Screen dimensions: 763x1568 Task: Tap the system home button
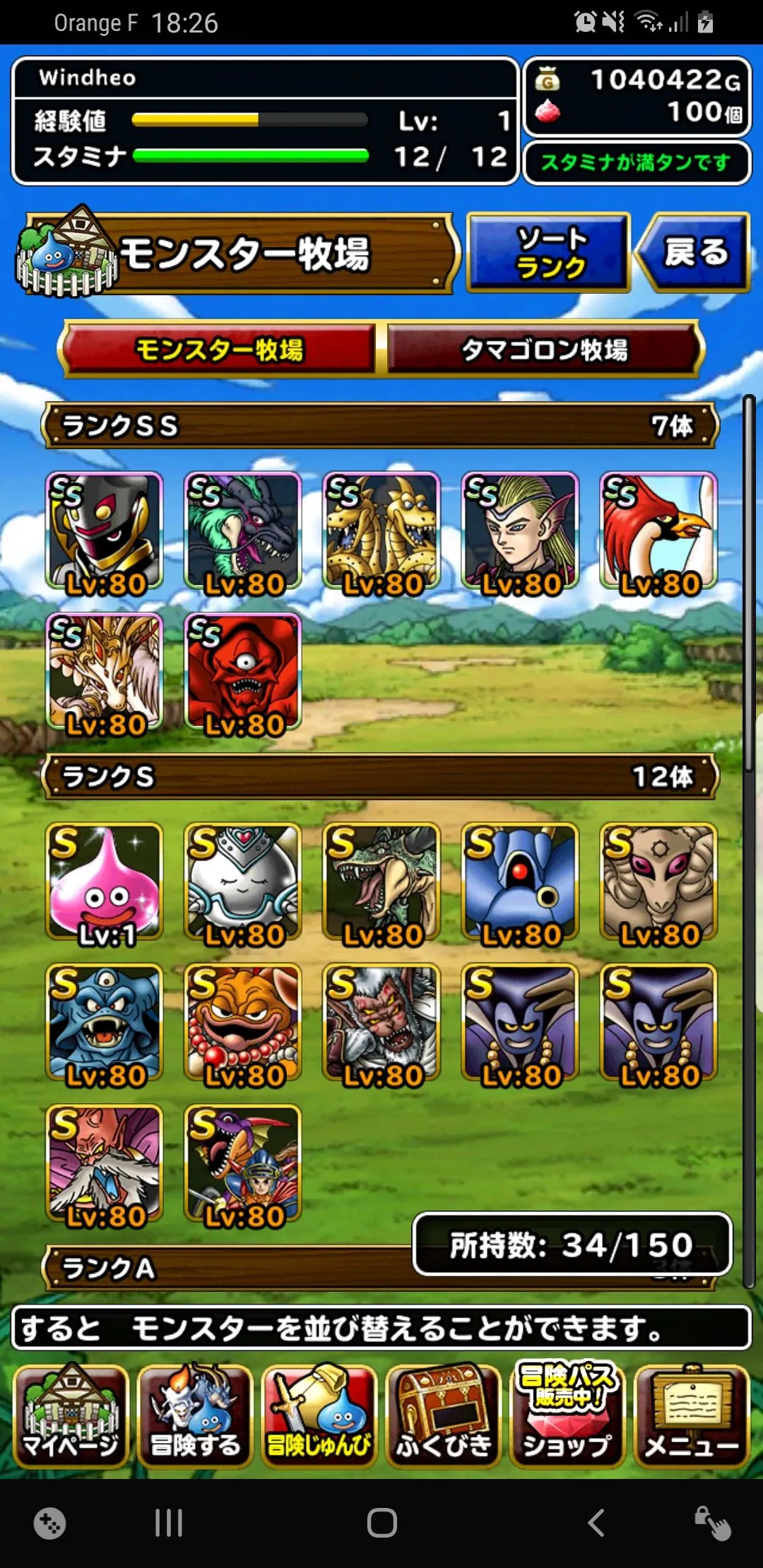[381, 1523]
